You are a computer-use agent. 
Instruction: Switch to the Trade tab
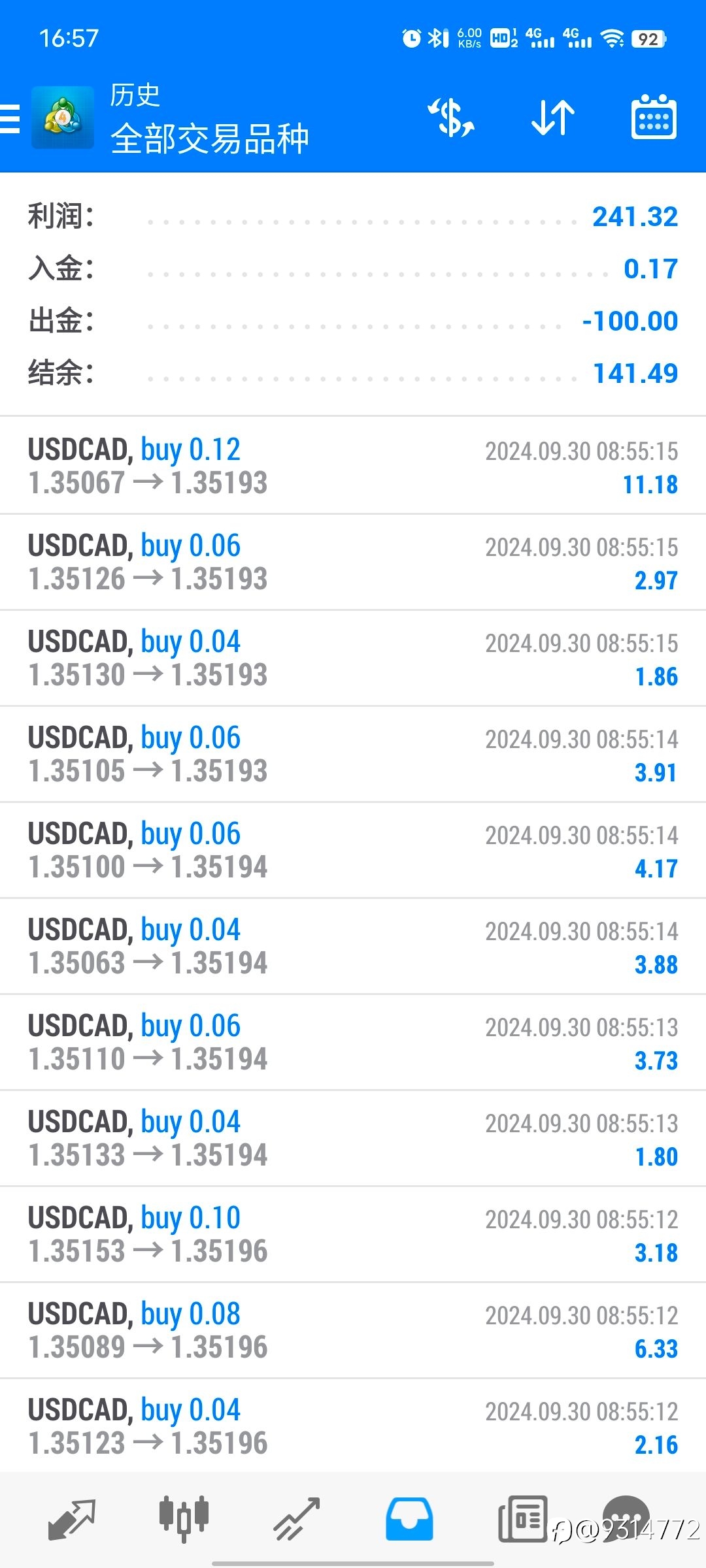[296, 1519]
